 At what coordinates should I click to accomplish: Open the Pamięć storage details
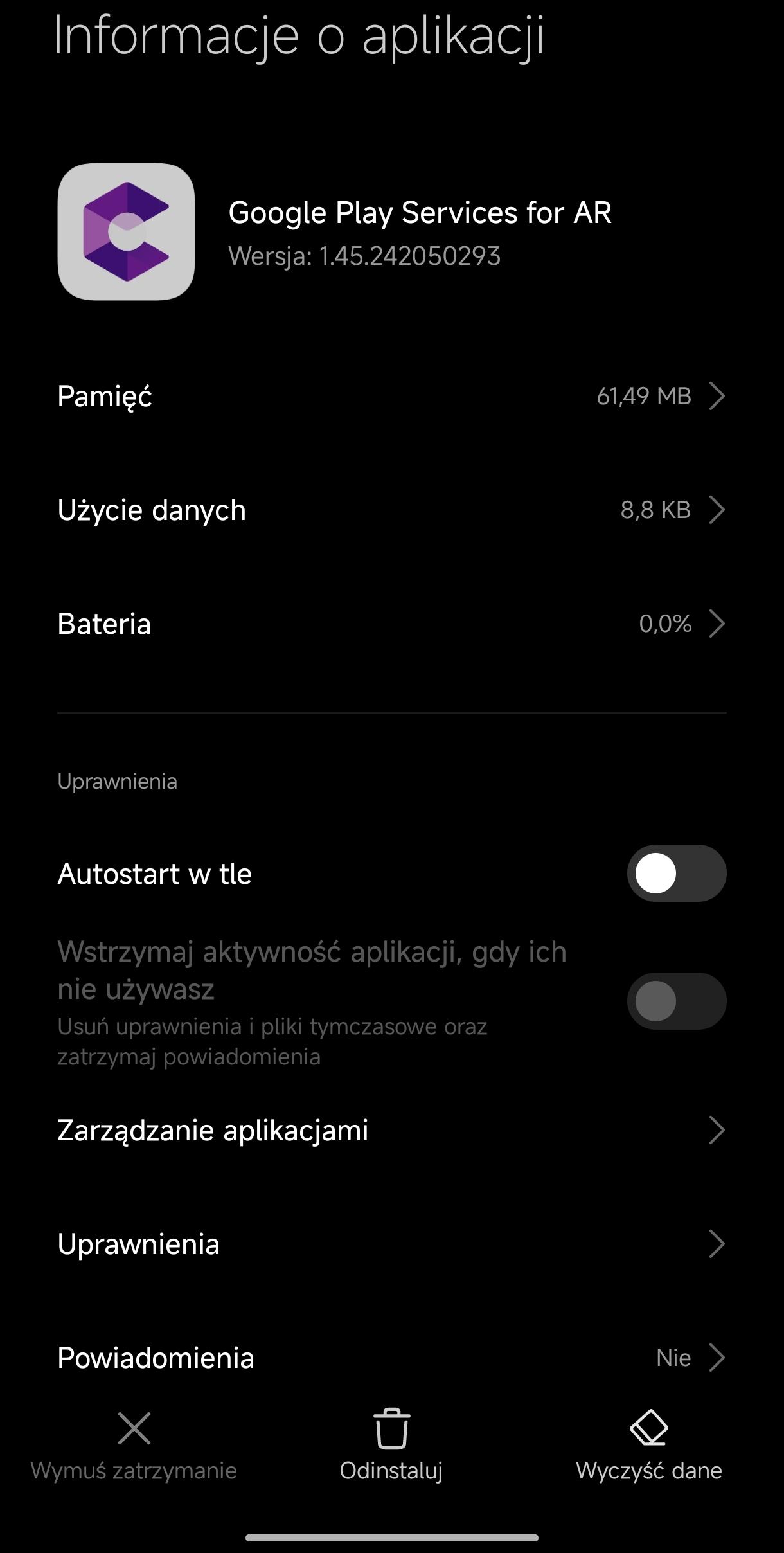[x=391, y=396]
